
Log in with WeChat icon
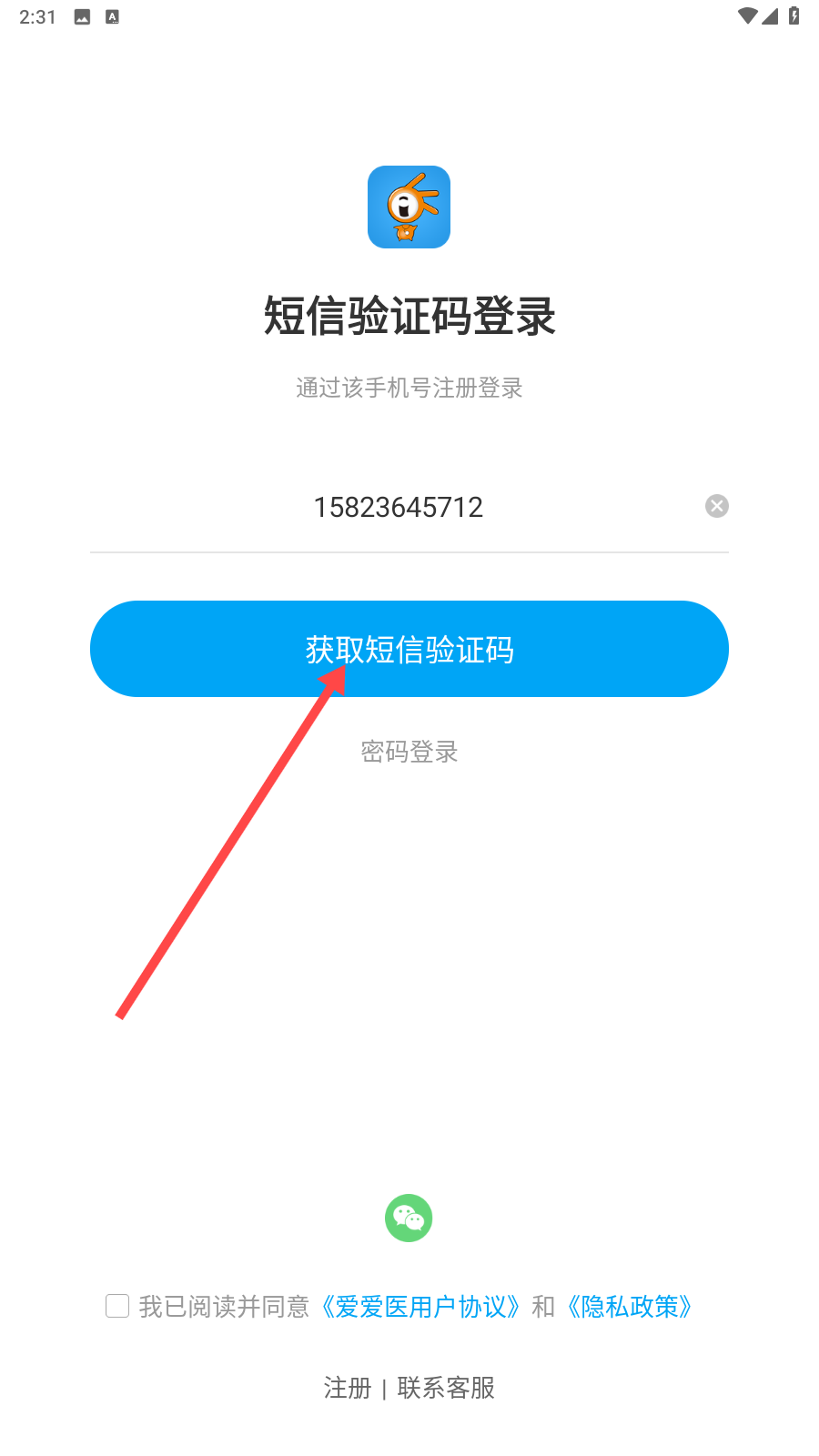coord(409,1218)
